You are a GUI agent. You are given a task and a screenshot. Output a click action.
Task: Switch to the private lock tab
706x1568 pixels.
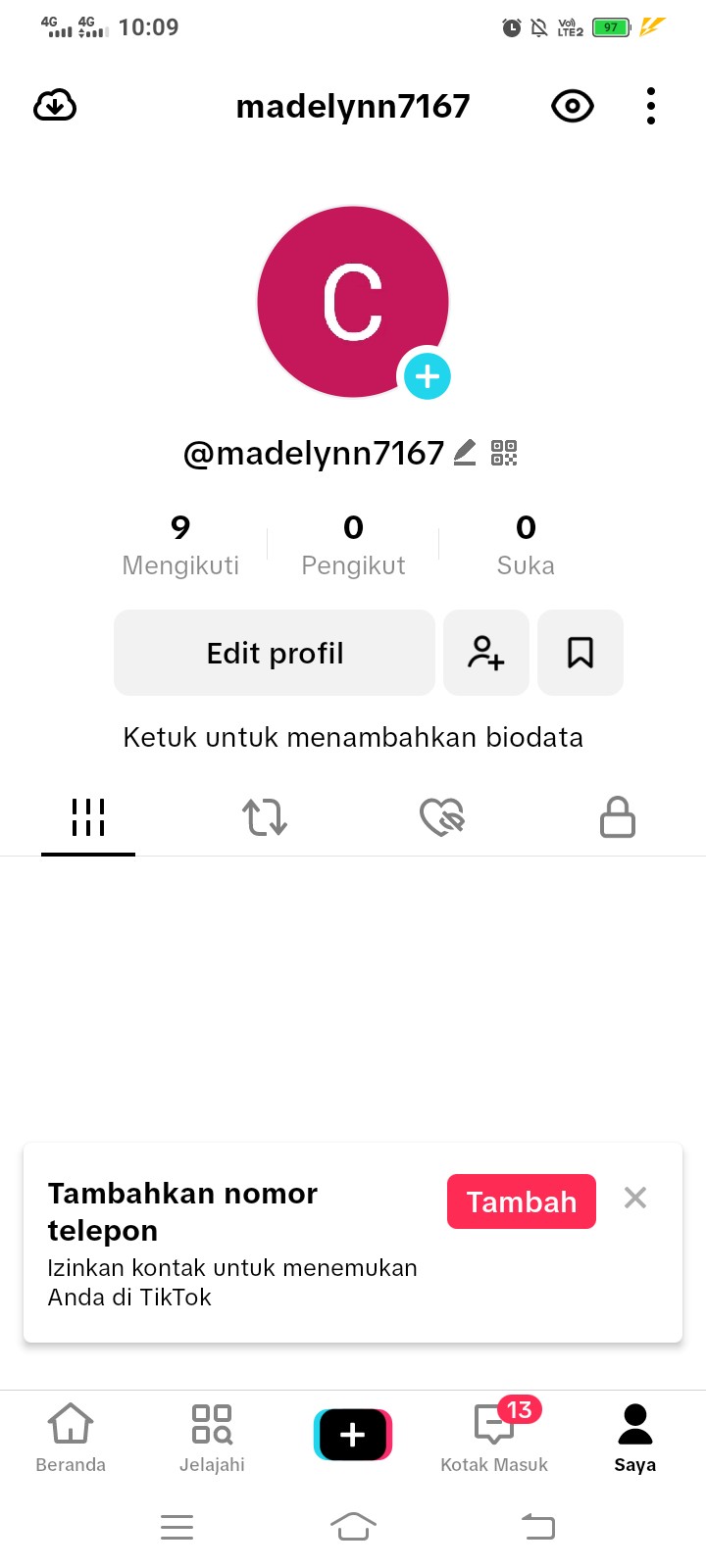[x=618, y=816]
